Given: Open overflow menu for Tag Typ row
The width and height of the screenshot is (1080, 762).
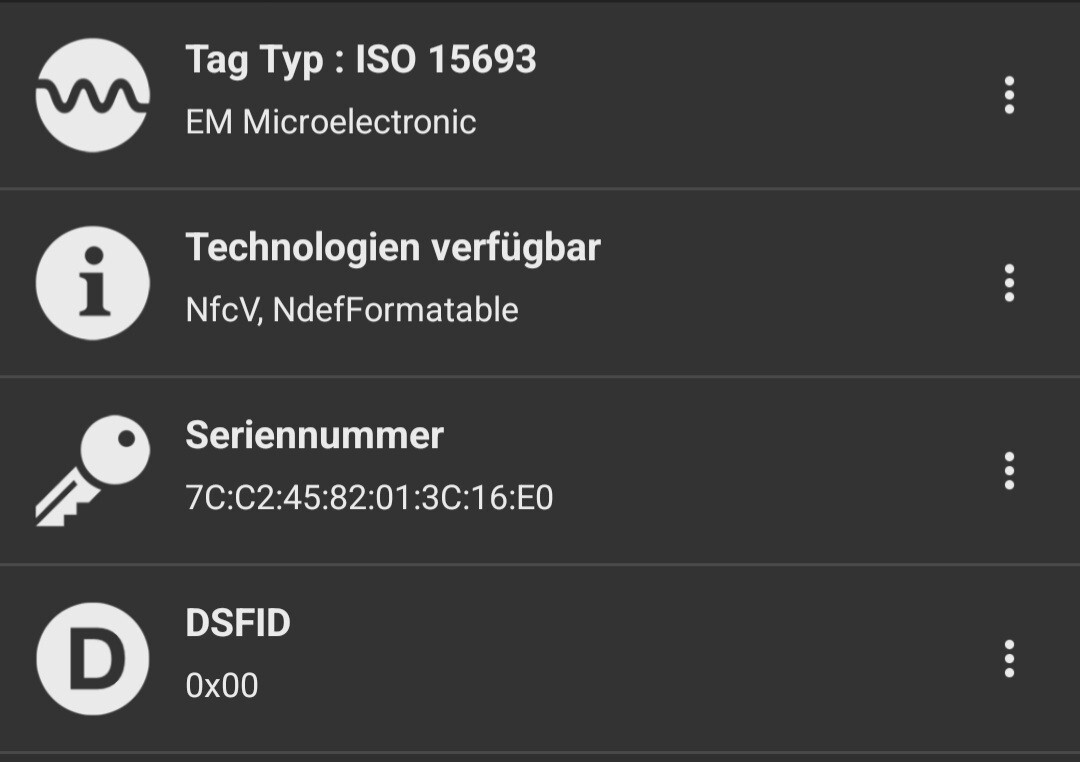Looking at the screenshot, I should [x=1009, y=95].
